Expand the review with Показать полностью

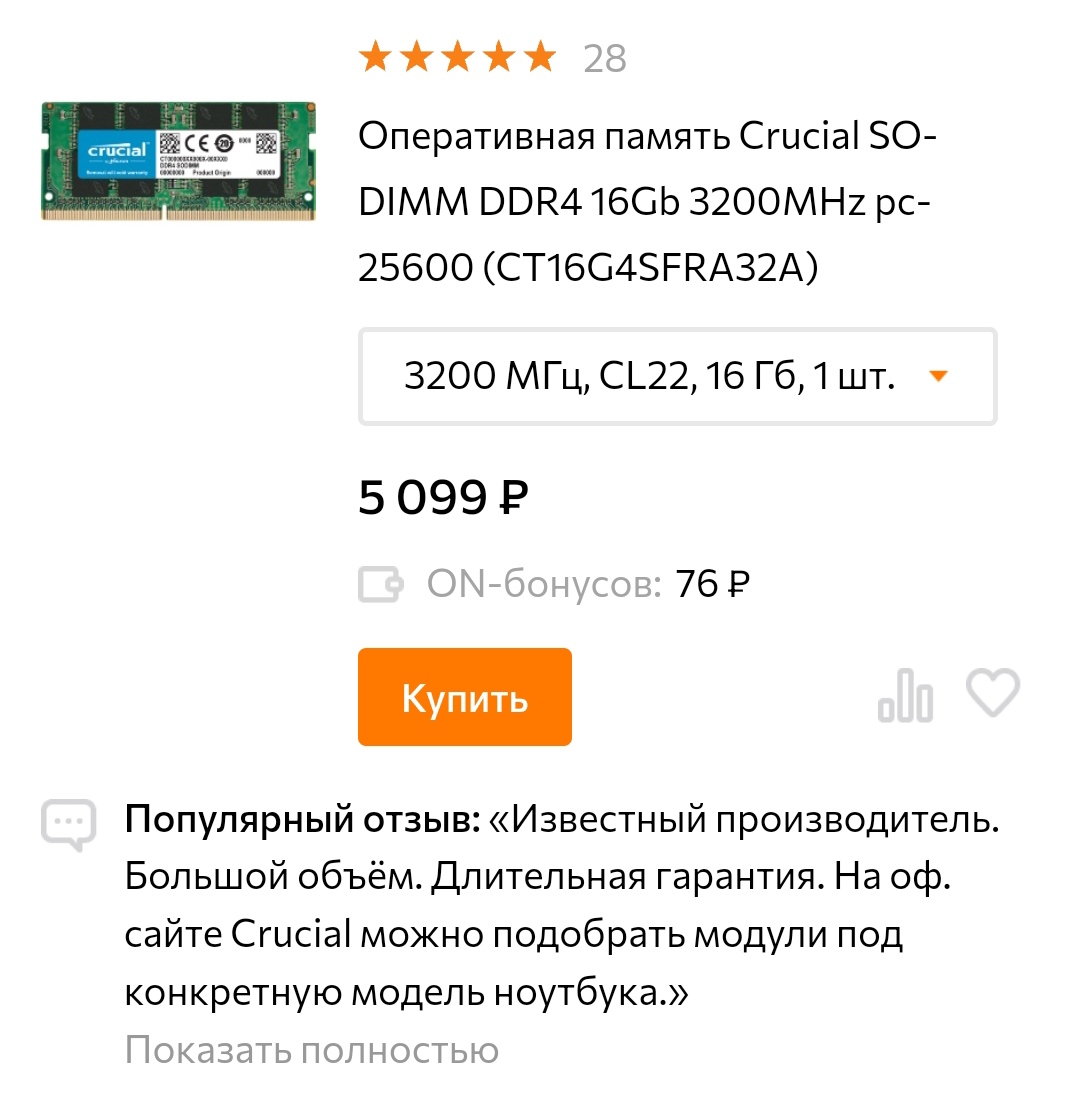pyautogui.click(x=311, y=1050)
